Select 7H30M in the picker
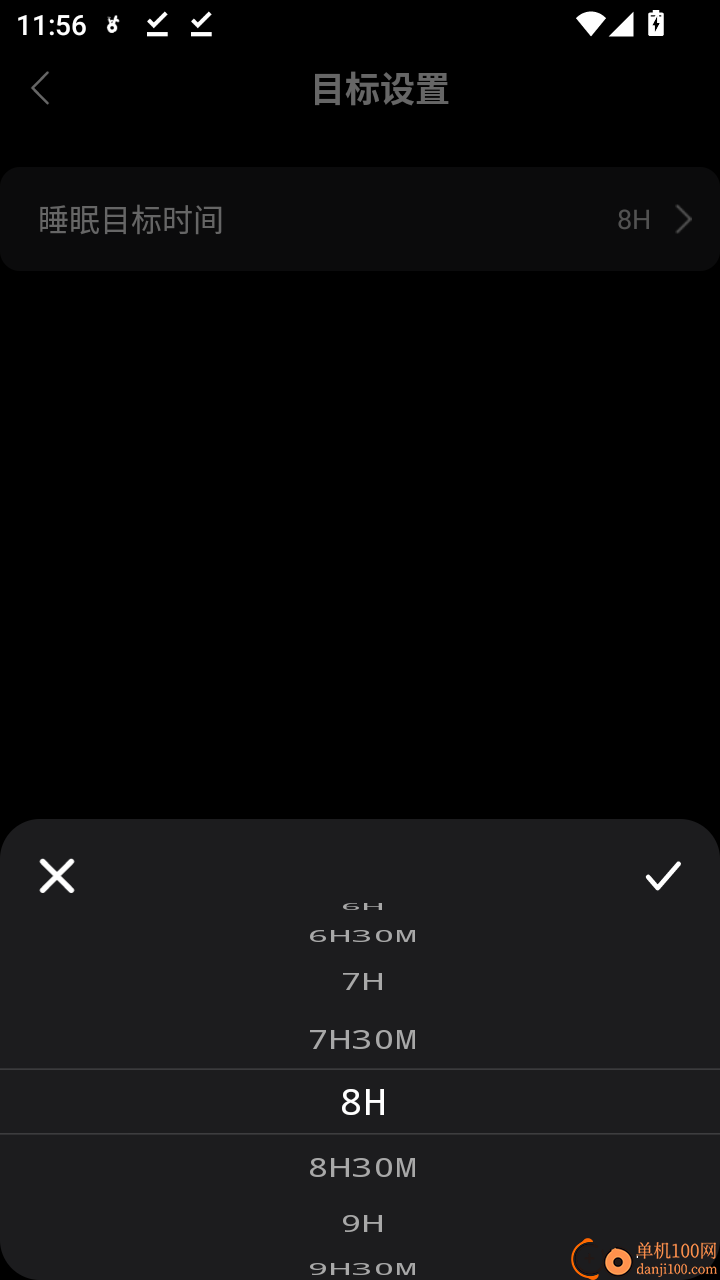Image resolution: width=720 pixels, height=1280 pixels. 362,1040
